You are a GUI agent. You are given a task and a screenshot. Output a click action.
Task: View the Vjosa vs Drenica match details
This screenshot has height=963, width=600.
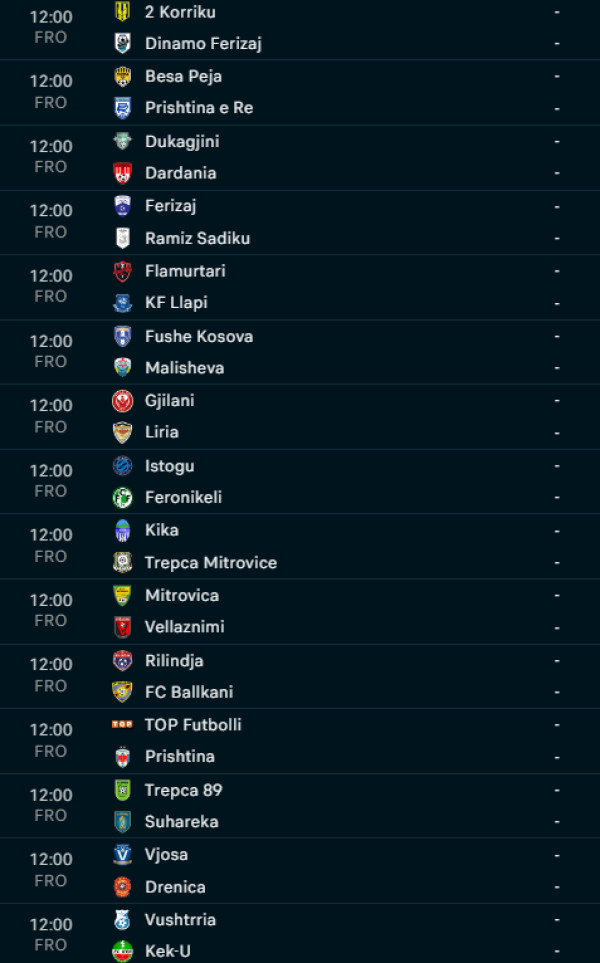point(300,870)
